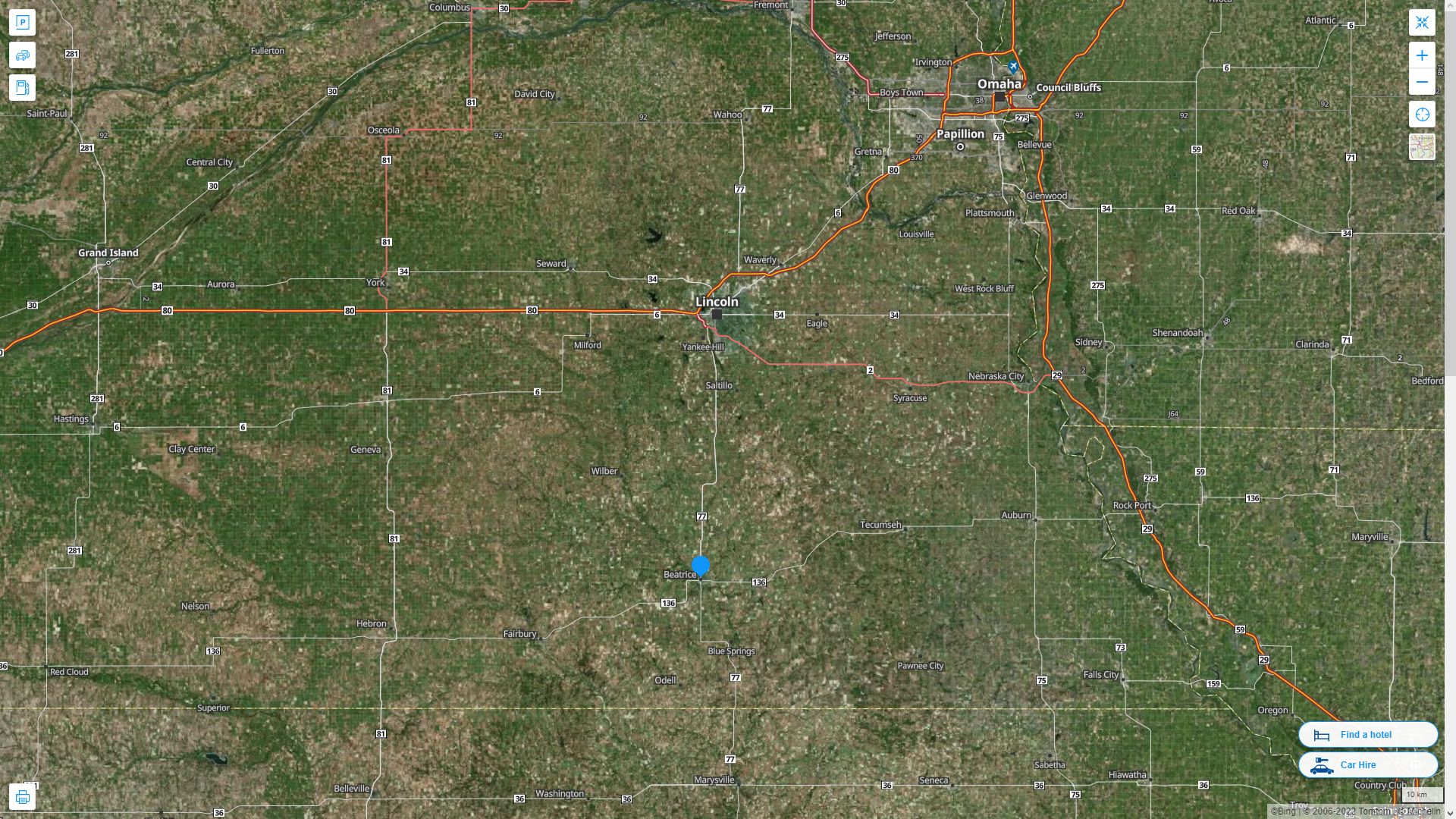Tap the Find a hotel button
Screen dimensions: 1456x819
click(1367, 735)
